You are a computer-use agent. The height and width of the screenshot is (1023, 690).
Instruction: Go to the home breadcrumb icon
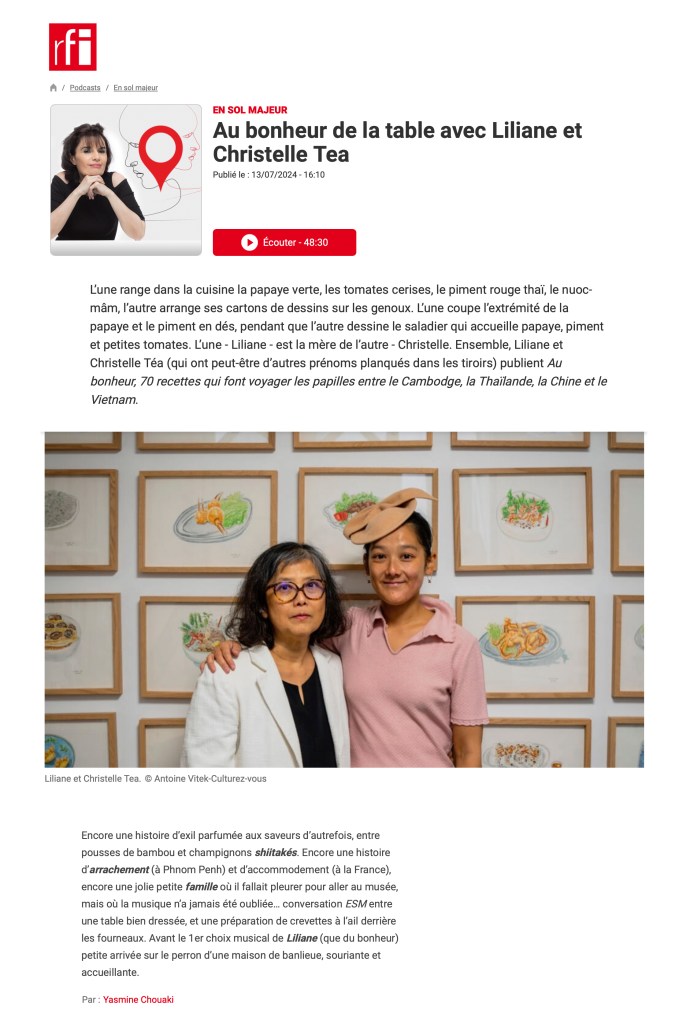(53, 88)
